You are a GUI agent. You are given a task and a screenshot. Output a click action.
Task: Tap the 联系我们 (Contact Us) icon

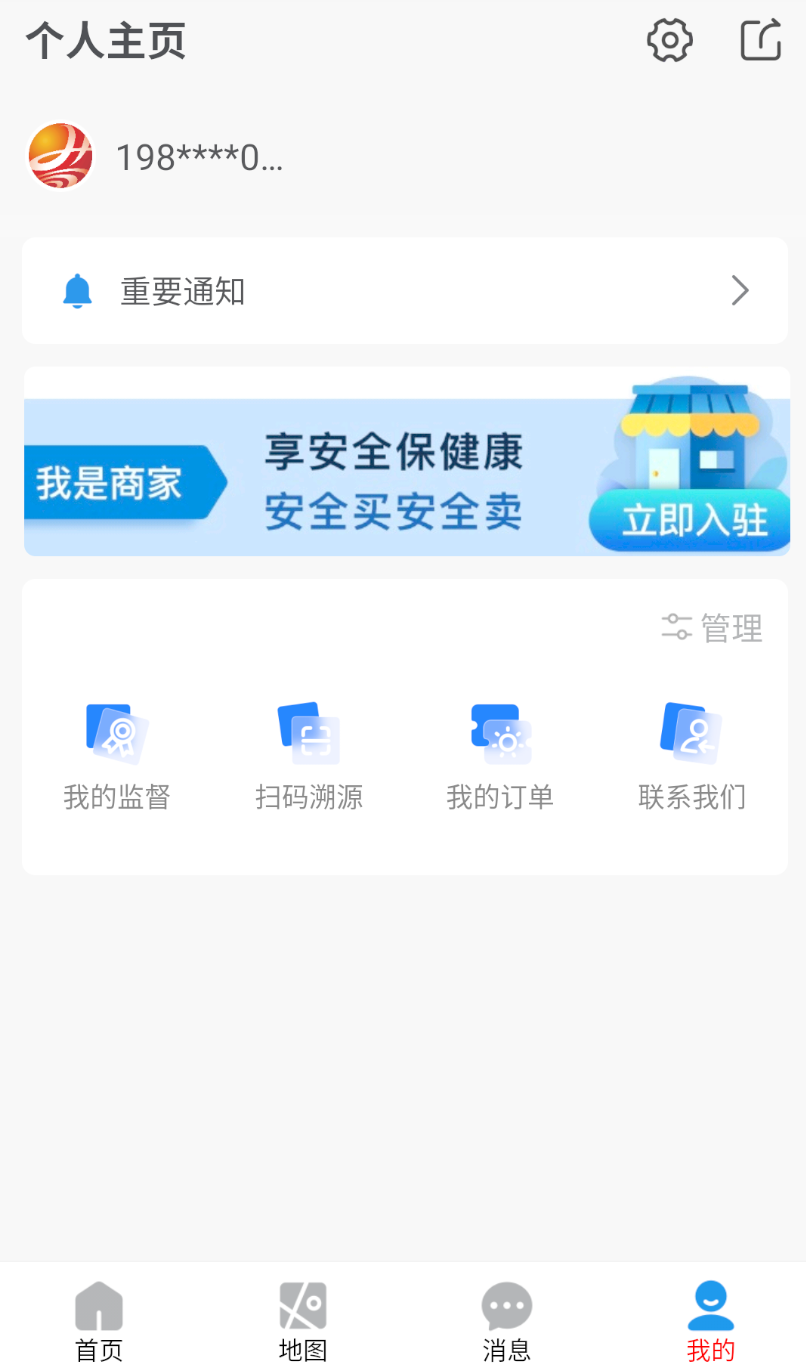(691, 733)
